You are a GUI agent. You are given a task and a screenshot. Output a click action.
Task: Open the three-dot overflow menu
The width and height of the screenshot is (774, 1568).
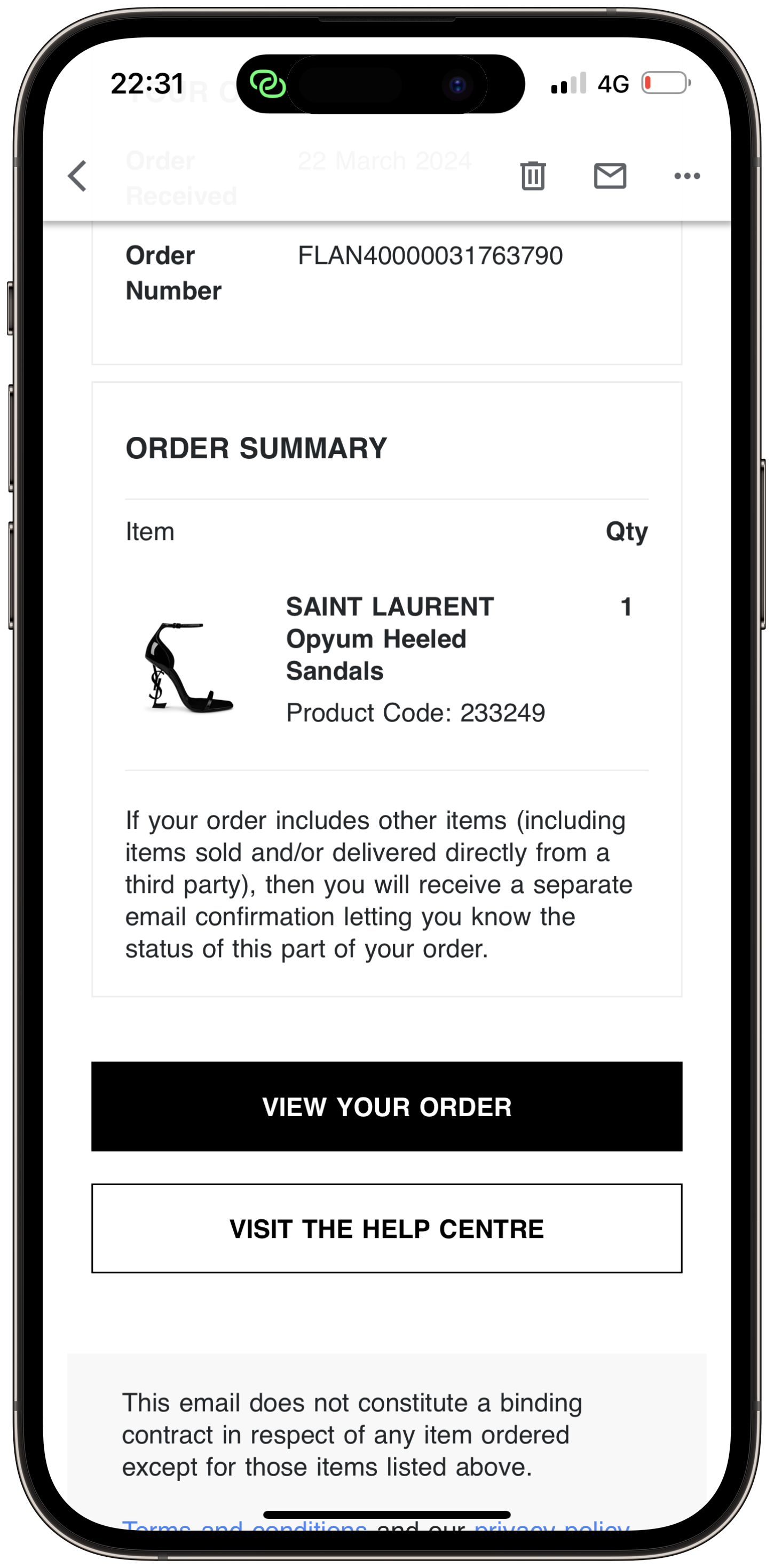(687, 176)
